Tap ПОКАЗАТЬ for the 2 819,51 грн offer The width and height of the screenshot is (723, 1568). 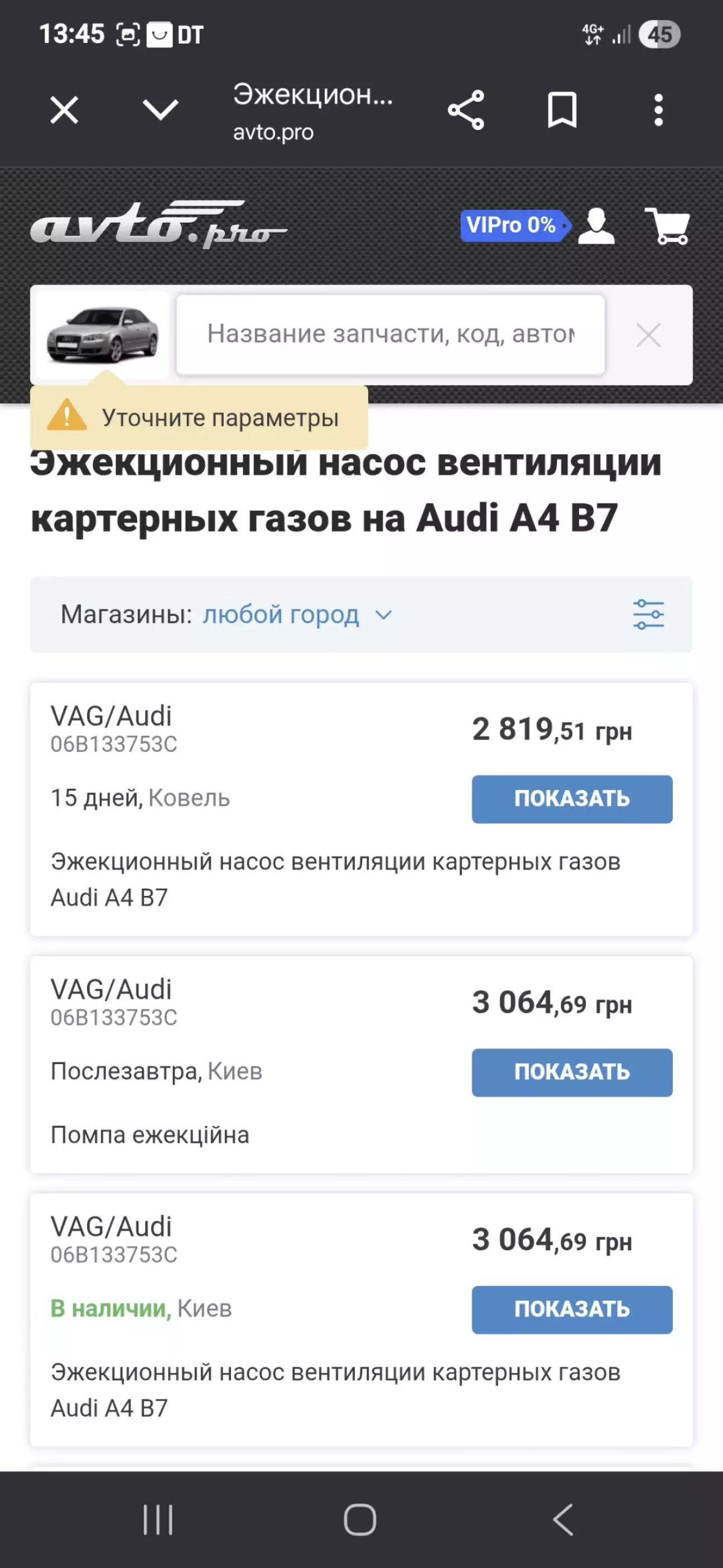[x=571, y=799]
